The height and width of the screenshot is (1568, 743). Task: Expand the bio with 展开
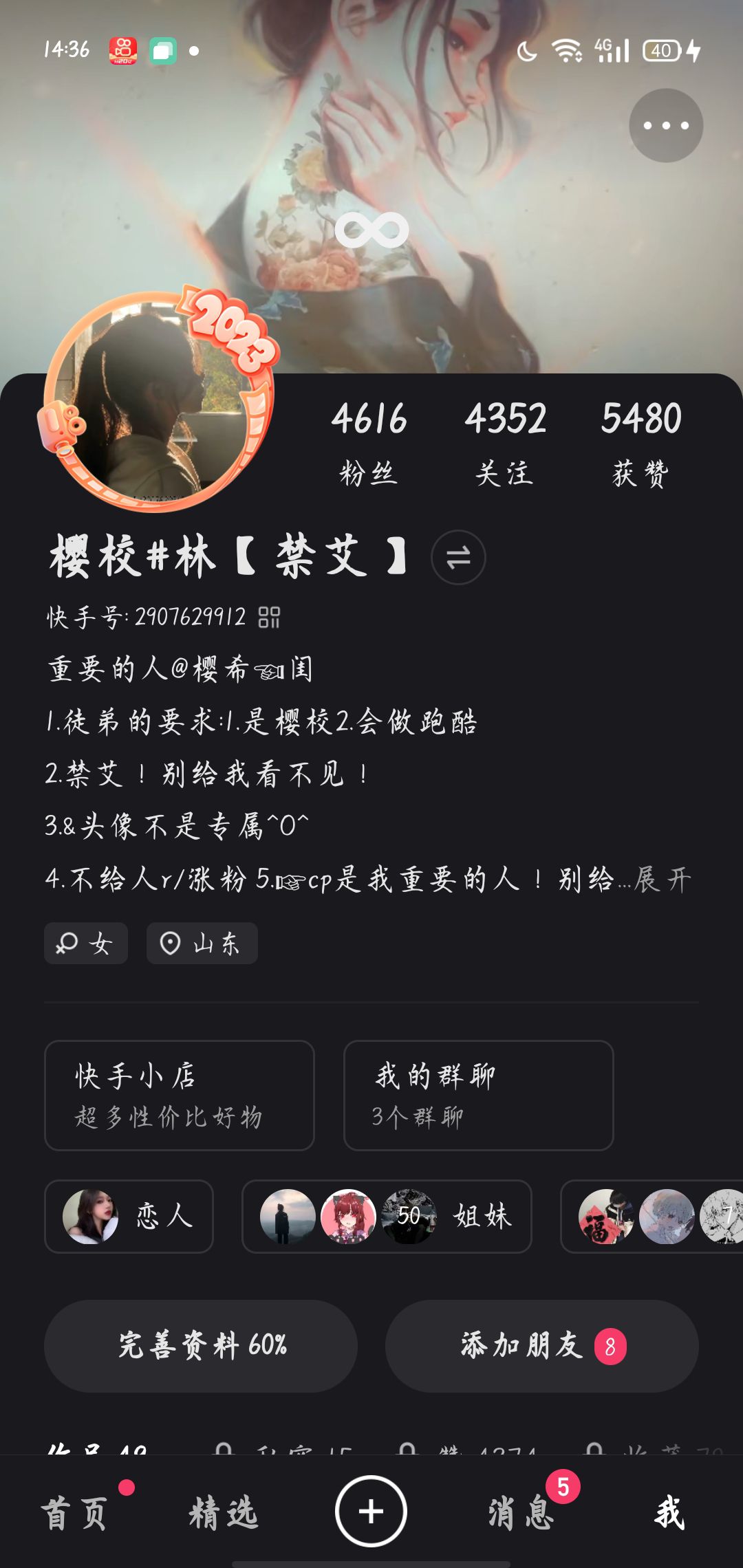pos(663,880)
